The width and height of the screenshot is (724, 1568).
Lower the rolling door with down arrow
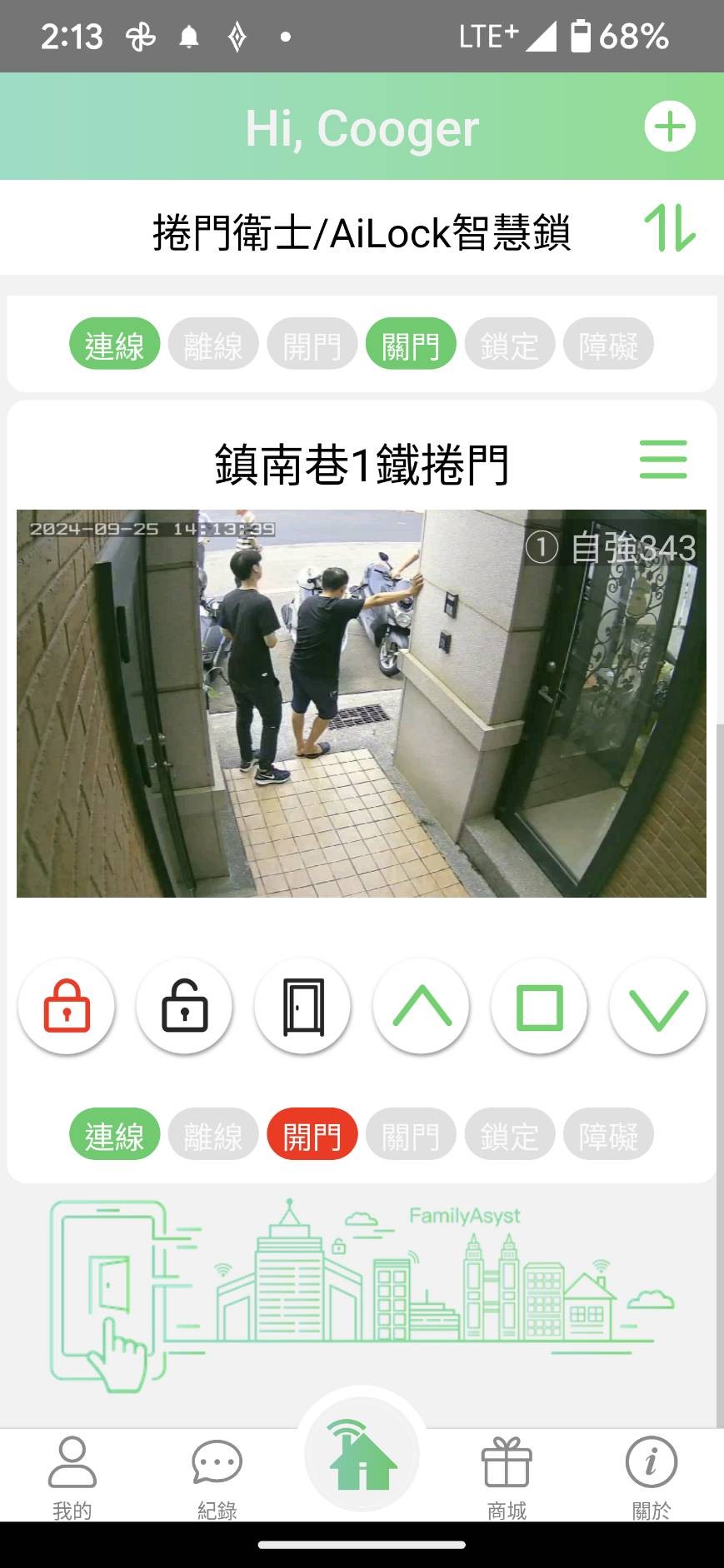657,1006
